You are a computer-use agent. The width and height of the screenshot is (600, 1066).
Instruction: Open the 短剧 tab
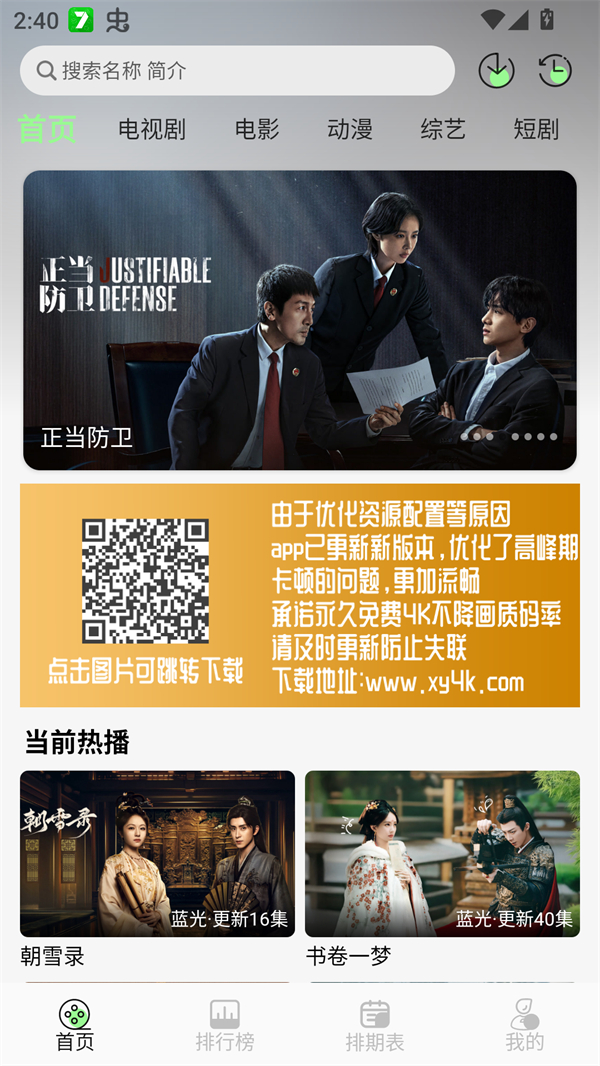(536, 129)
